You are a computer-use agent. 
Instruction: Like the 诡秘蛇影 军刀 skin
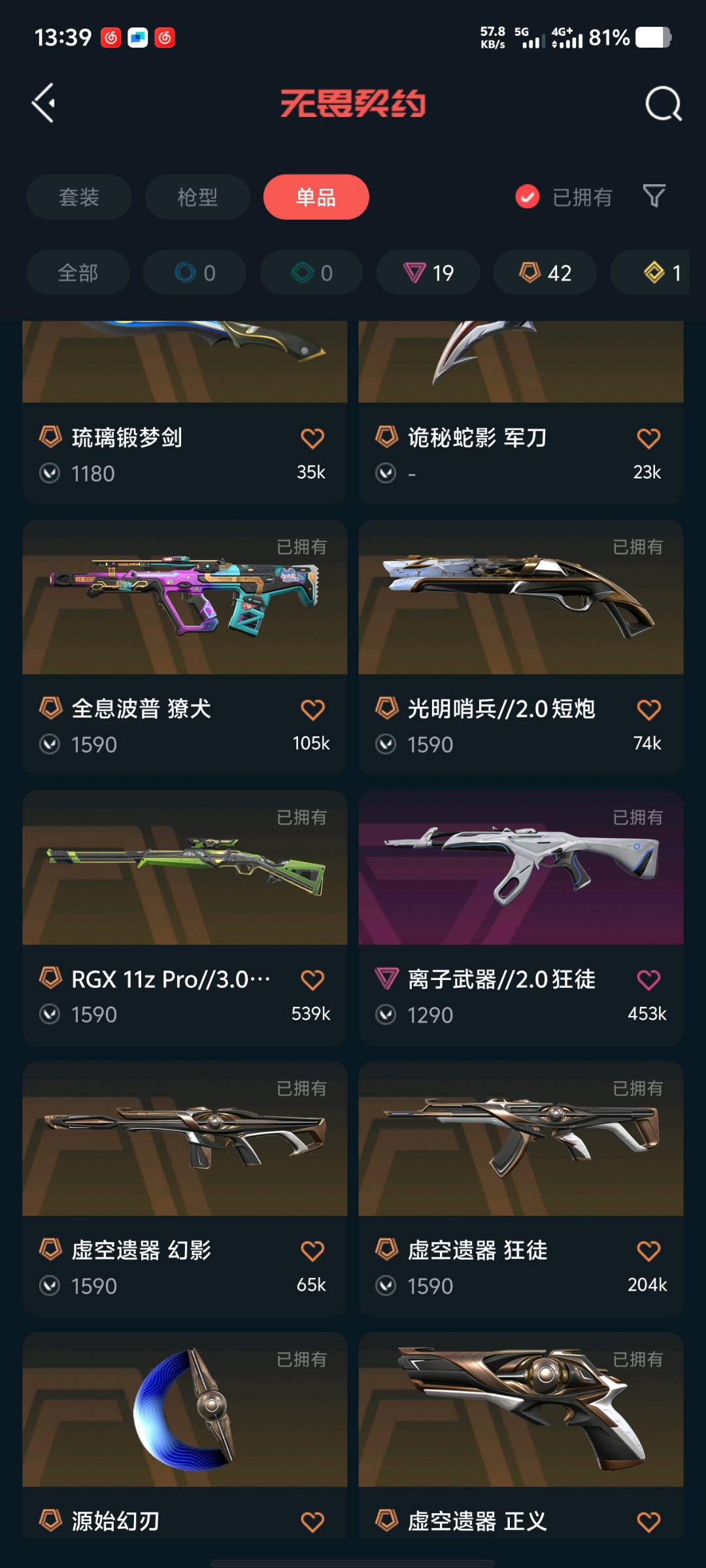click(x=648, y=438)
